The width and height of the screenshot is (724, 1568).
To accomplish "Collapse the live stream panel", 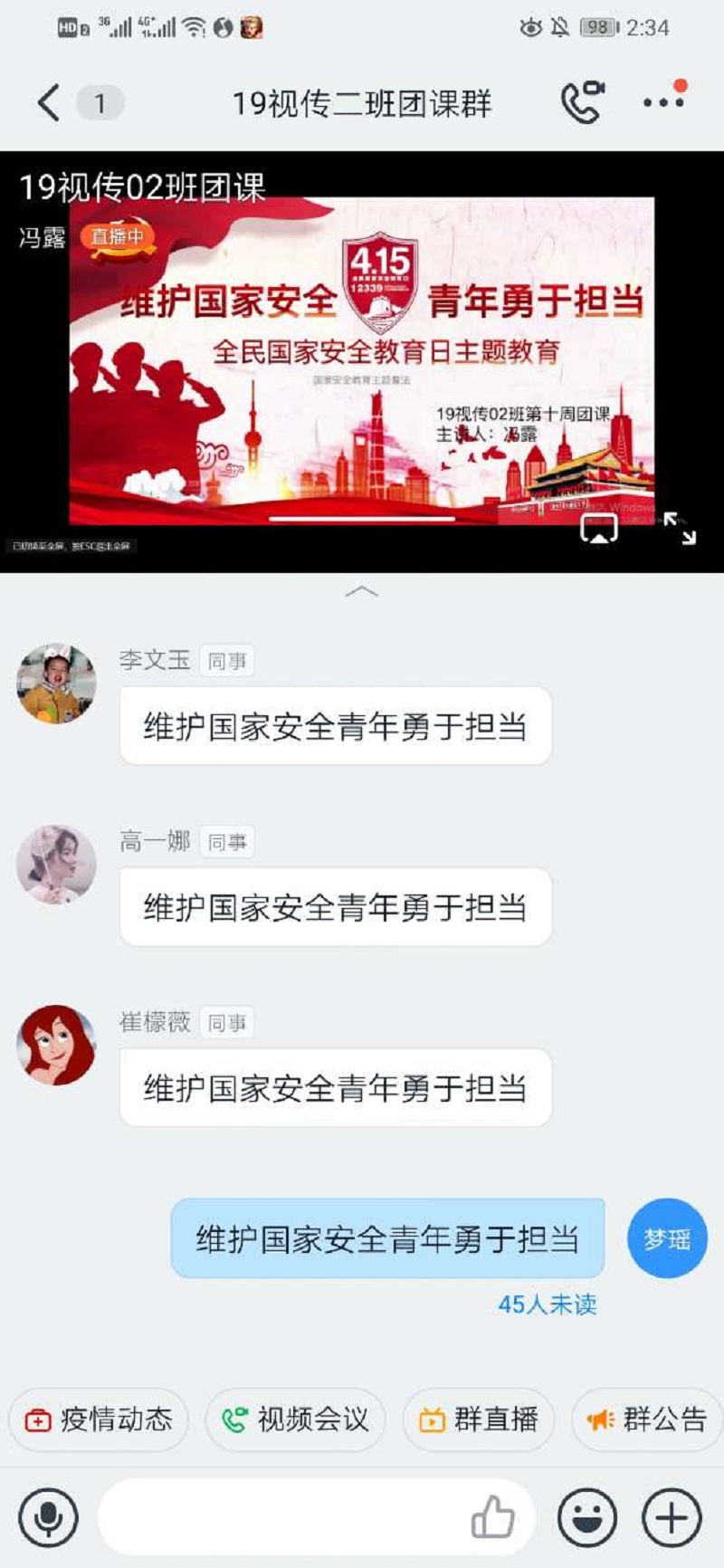I will [x=362, y=591].
